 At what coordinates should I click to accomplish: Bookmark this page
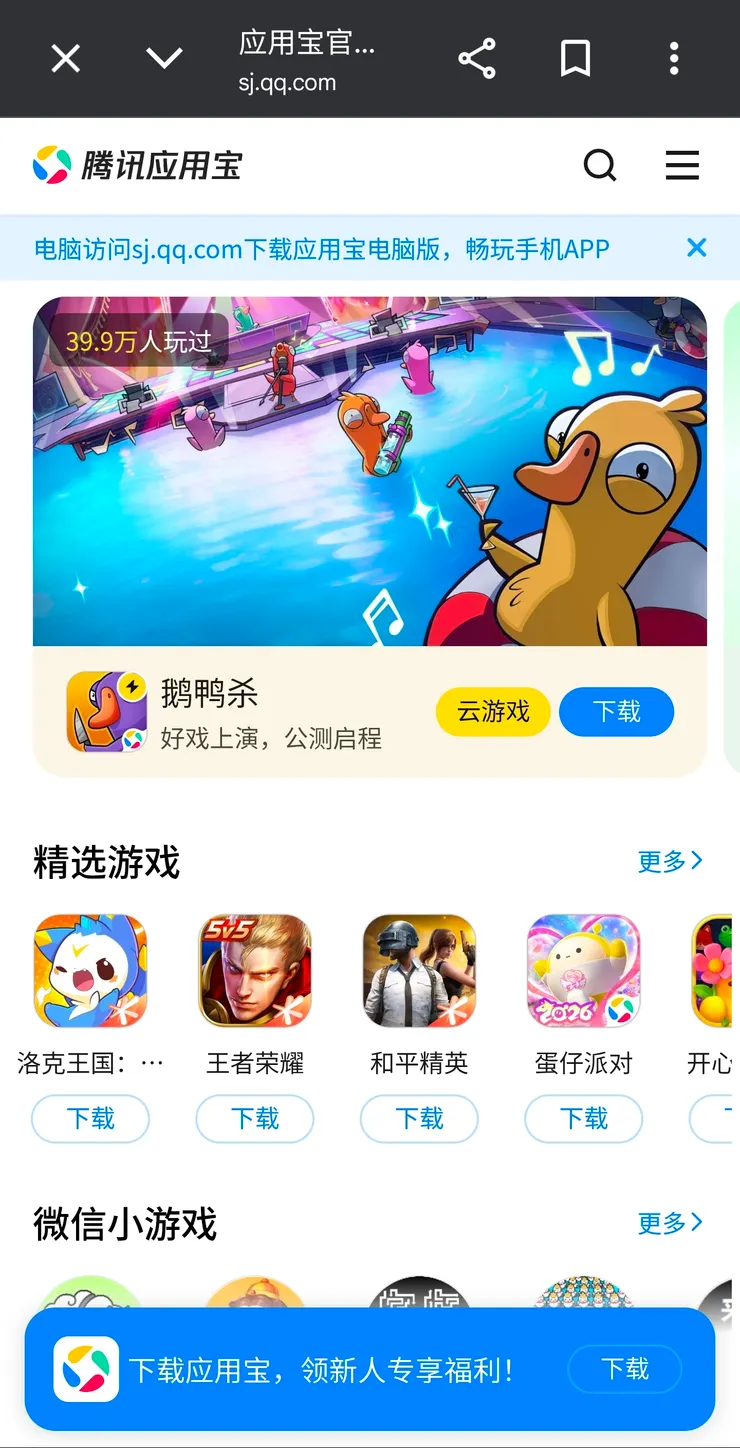[x=575, y=58]
